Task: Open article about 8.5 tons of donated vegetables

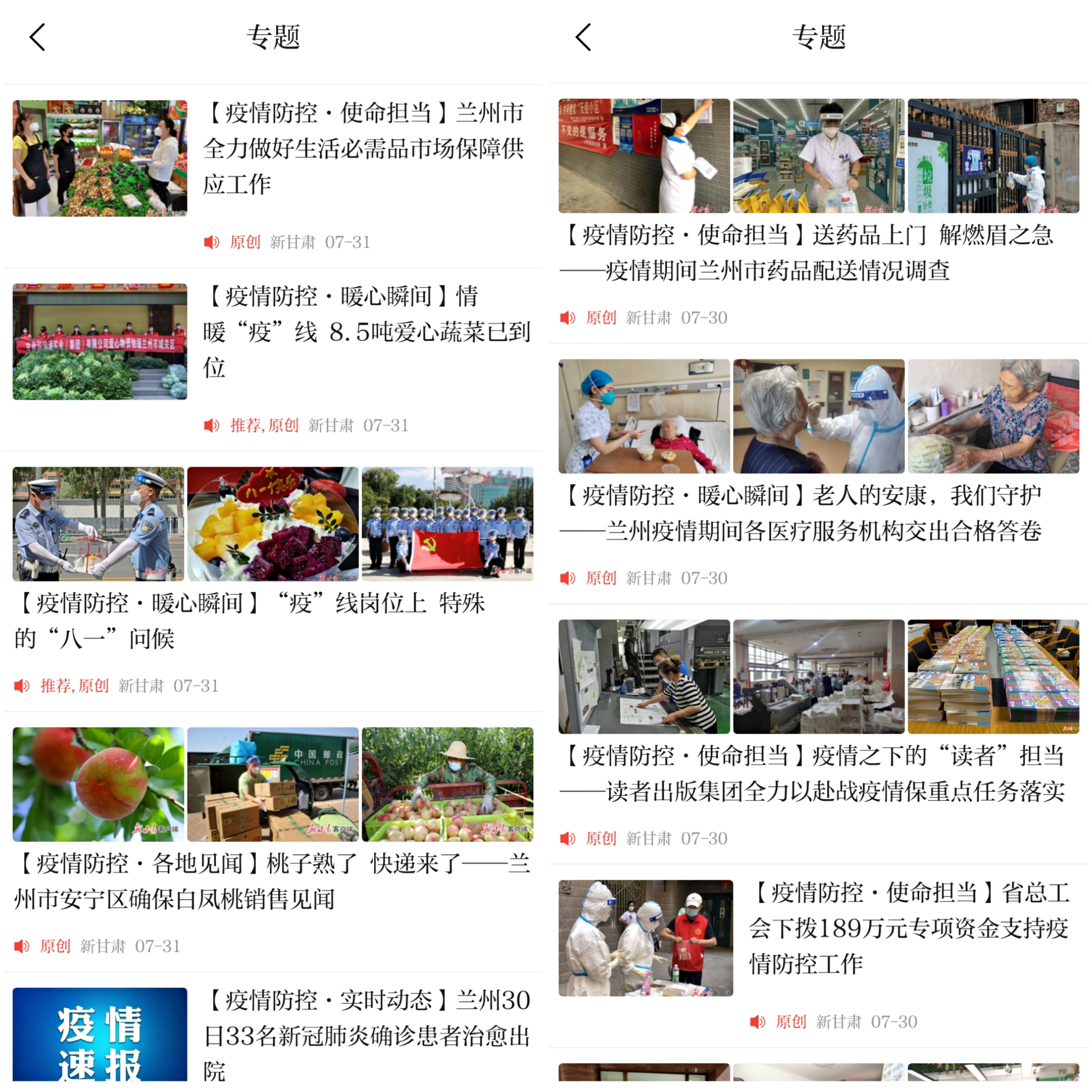Action: point(366,332)
